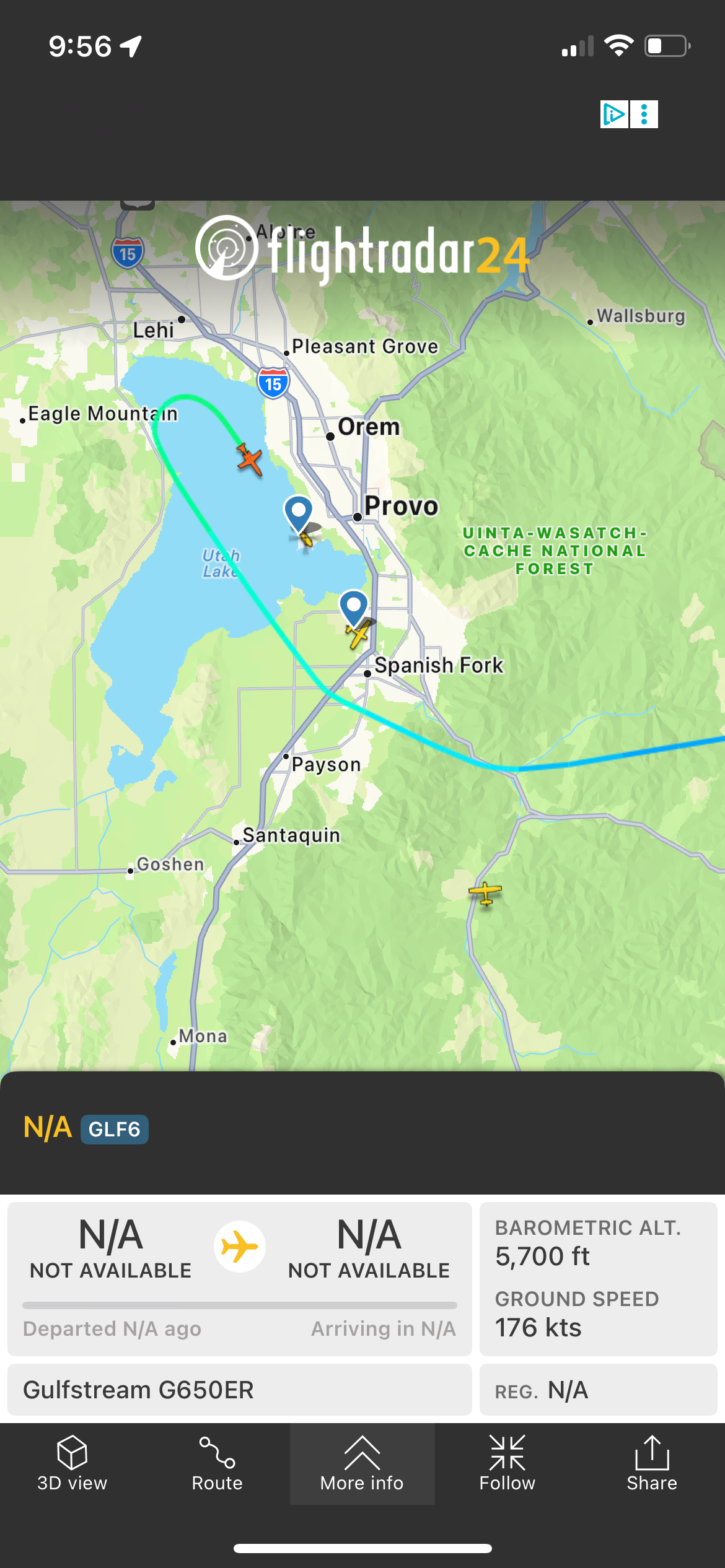Show the flight Route
Screen dimensions: 725x1568
217,1463
